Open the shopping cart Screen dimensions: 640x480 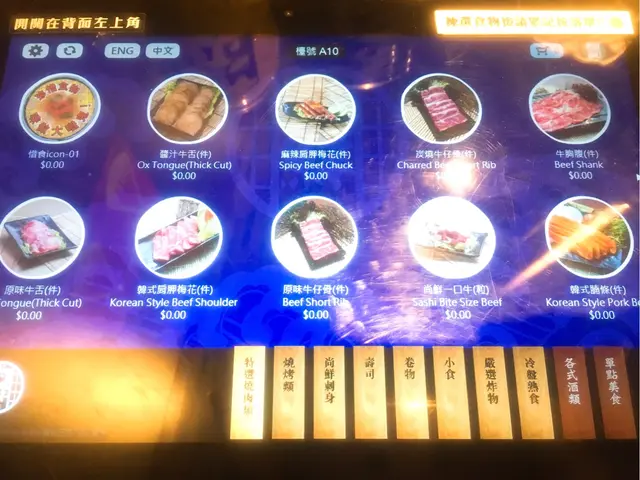pos(546,51)
